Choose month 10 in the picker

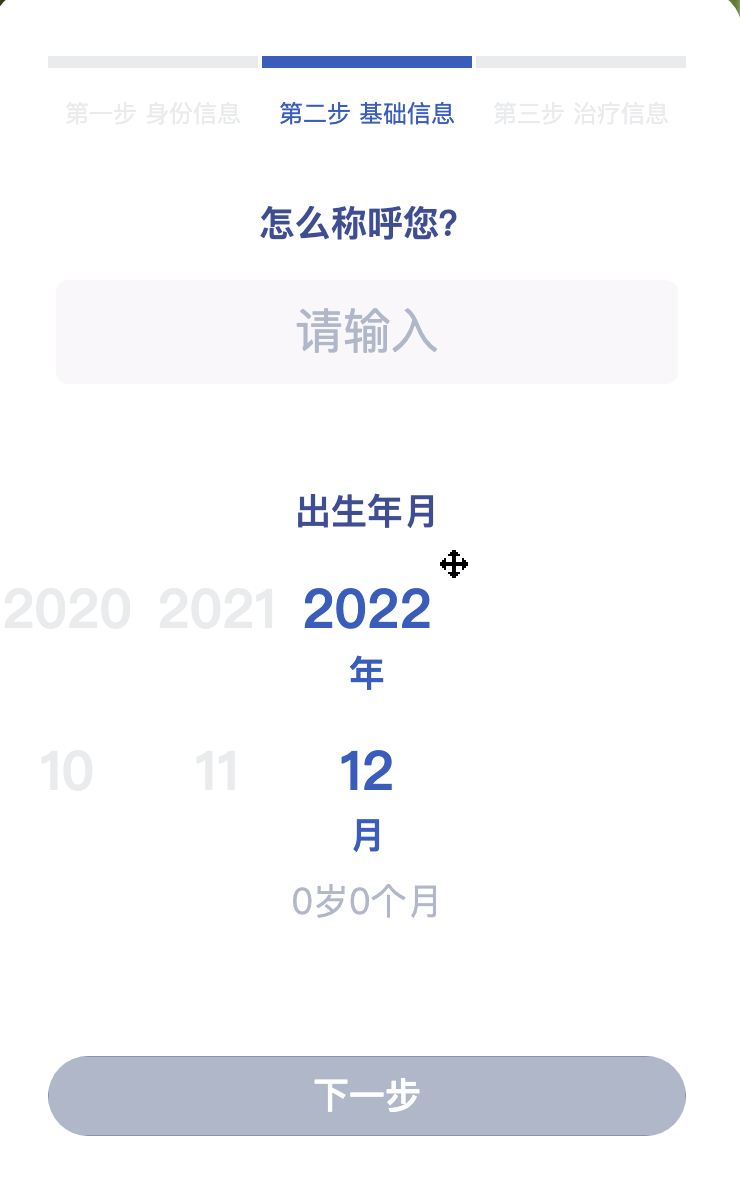[x=66, y=771]
